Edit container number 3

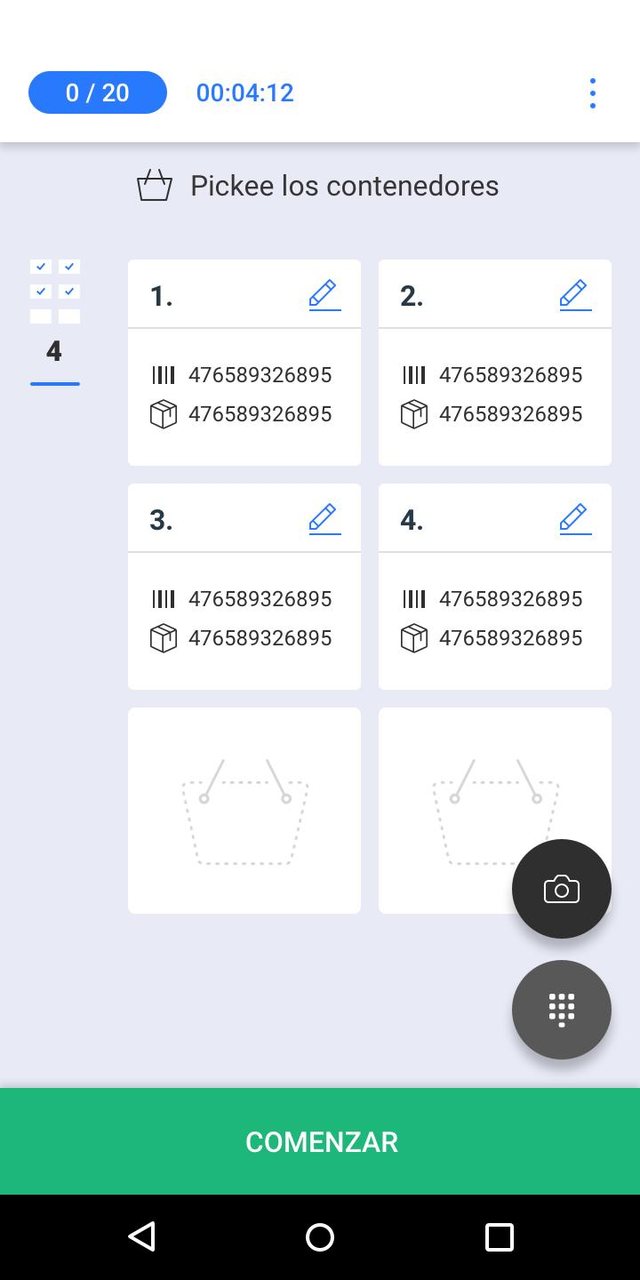(x=324, y=519)
